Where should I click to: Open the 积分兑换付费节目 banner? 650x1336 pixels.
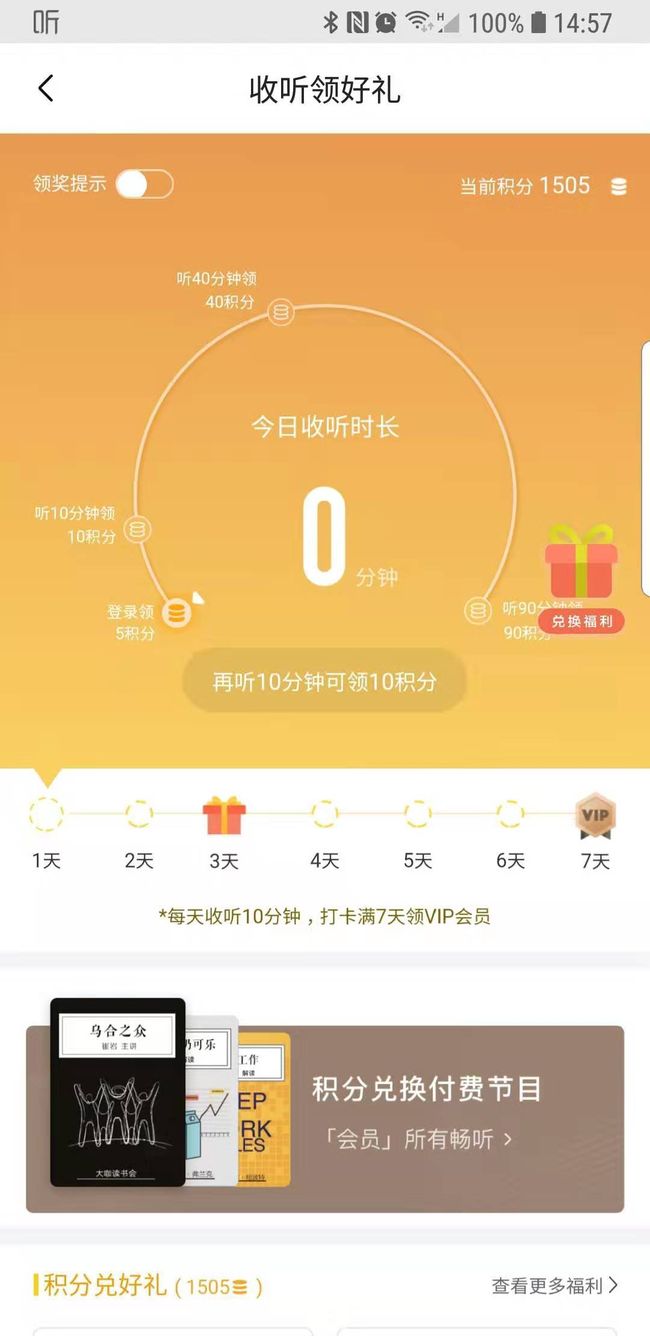tap(325, 1118)
